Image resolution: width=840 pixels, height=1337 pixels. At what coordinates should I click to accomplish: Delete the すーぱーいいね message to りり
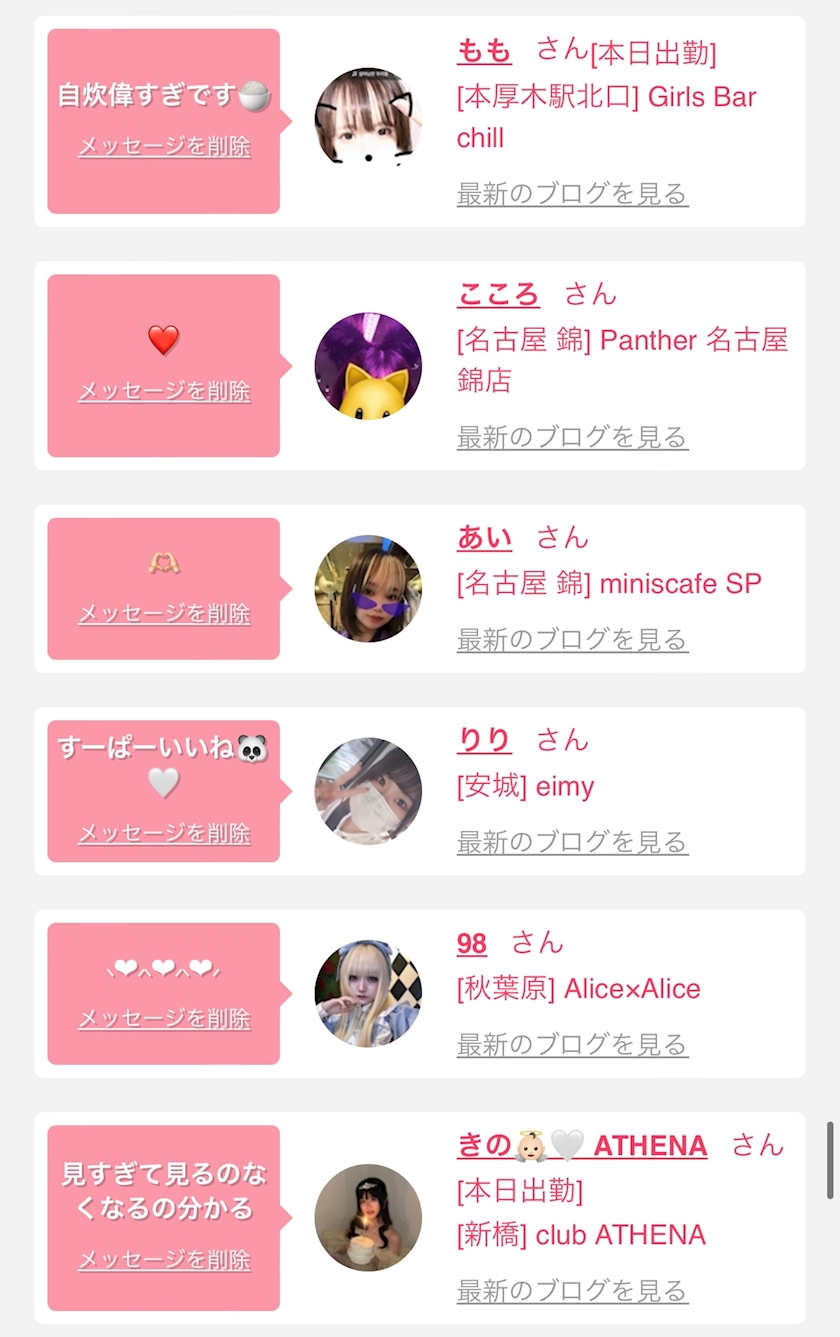click(164, 833)
